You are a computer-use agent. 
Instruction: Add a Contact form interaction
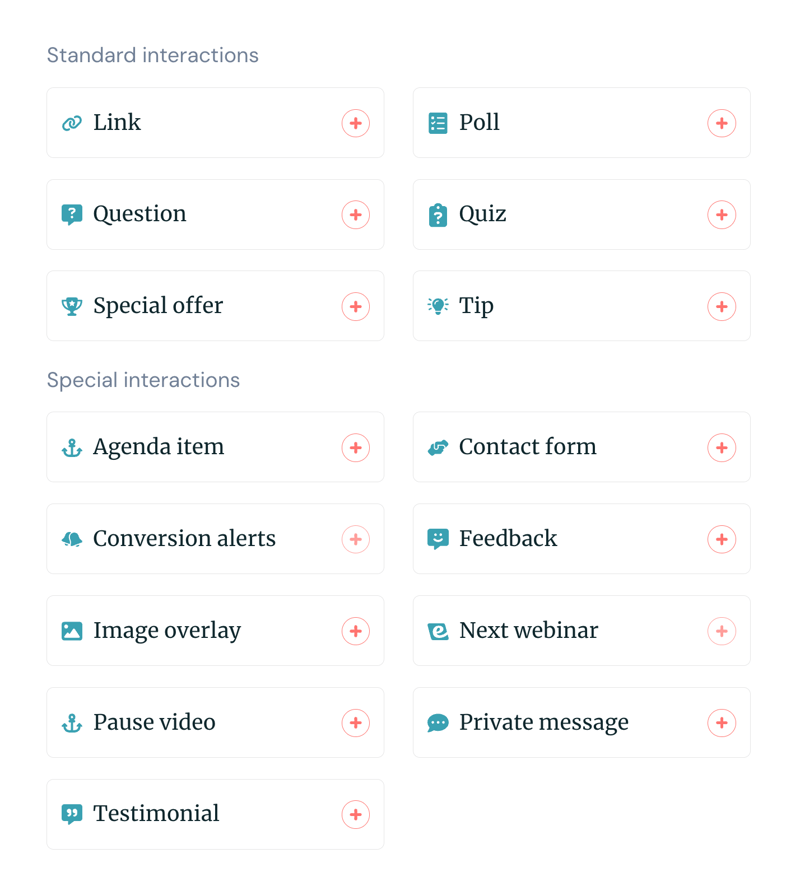(x=721, y=447)
